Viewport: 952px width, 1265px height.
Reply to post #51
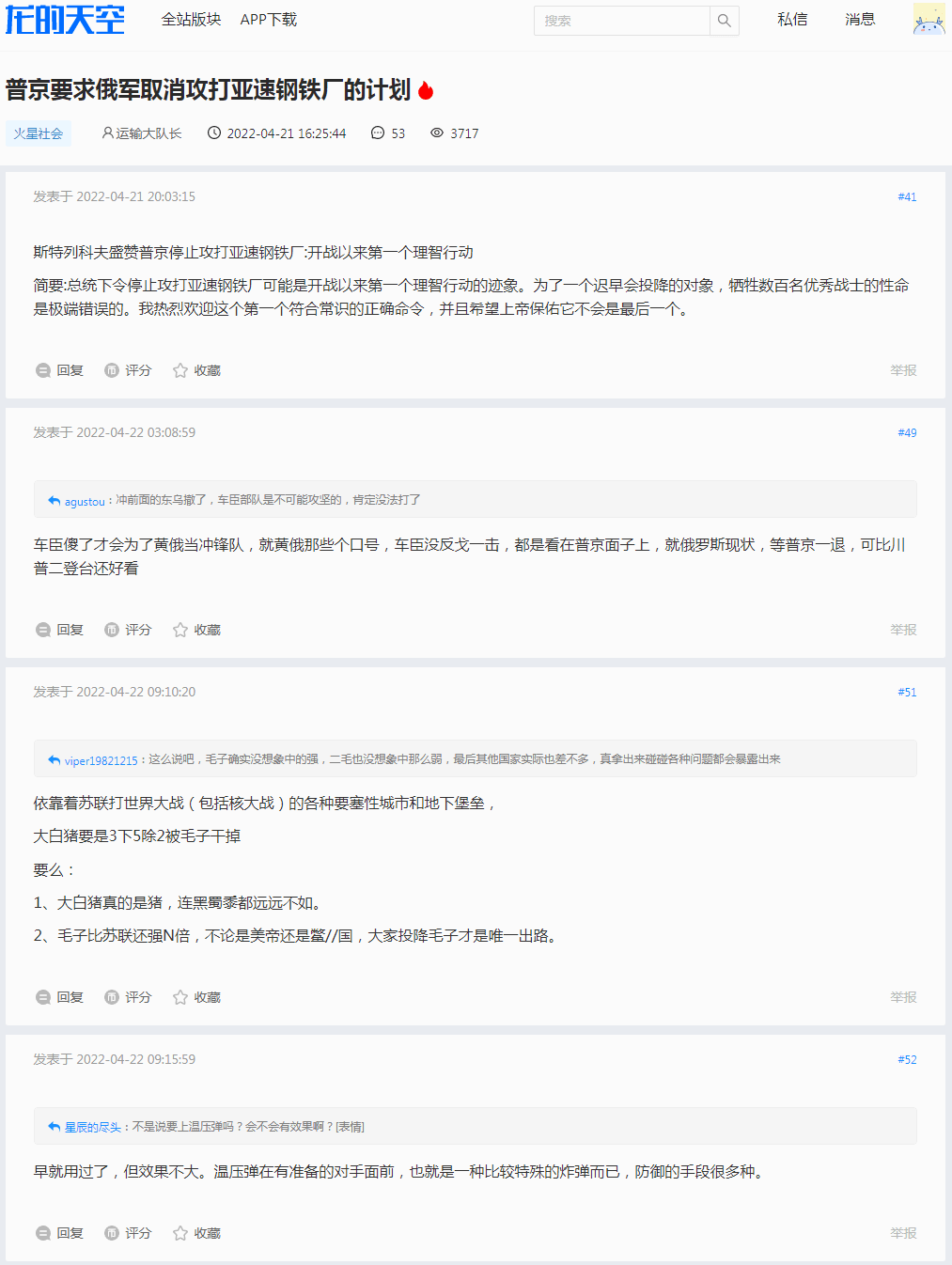pyautogui.click(x=60, y=997)
